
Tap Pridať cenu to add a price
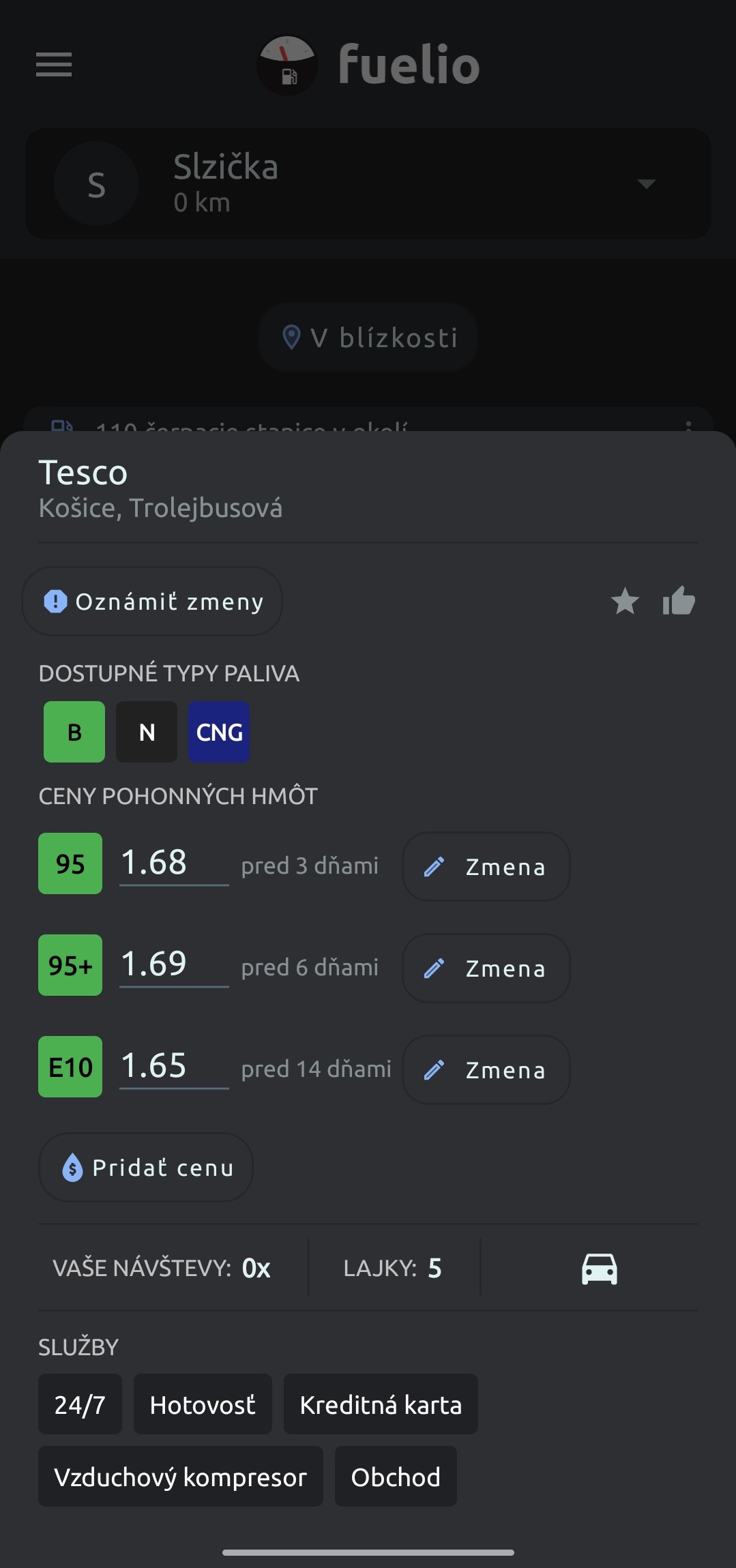(146, 1168)
